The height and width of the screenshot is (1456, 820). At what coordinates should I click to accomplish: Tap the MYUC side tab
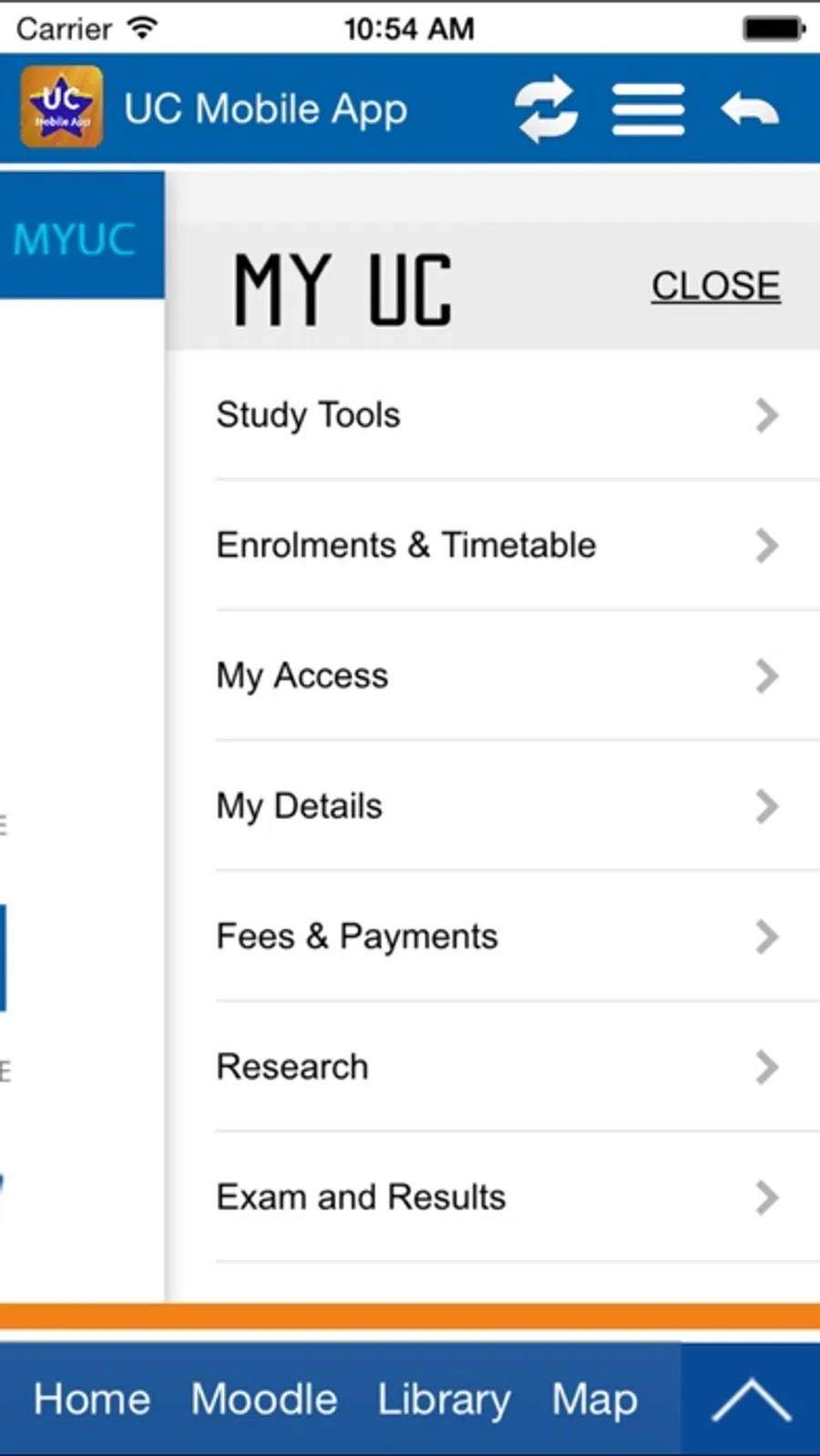tap(76, 239)
